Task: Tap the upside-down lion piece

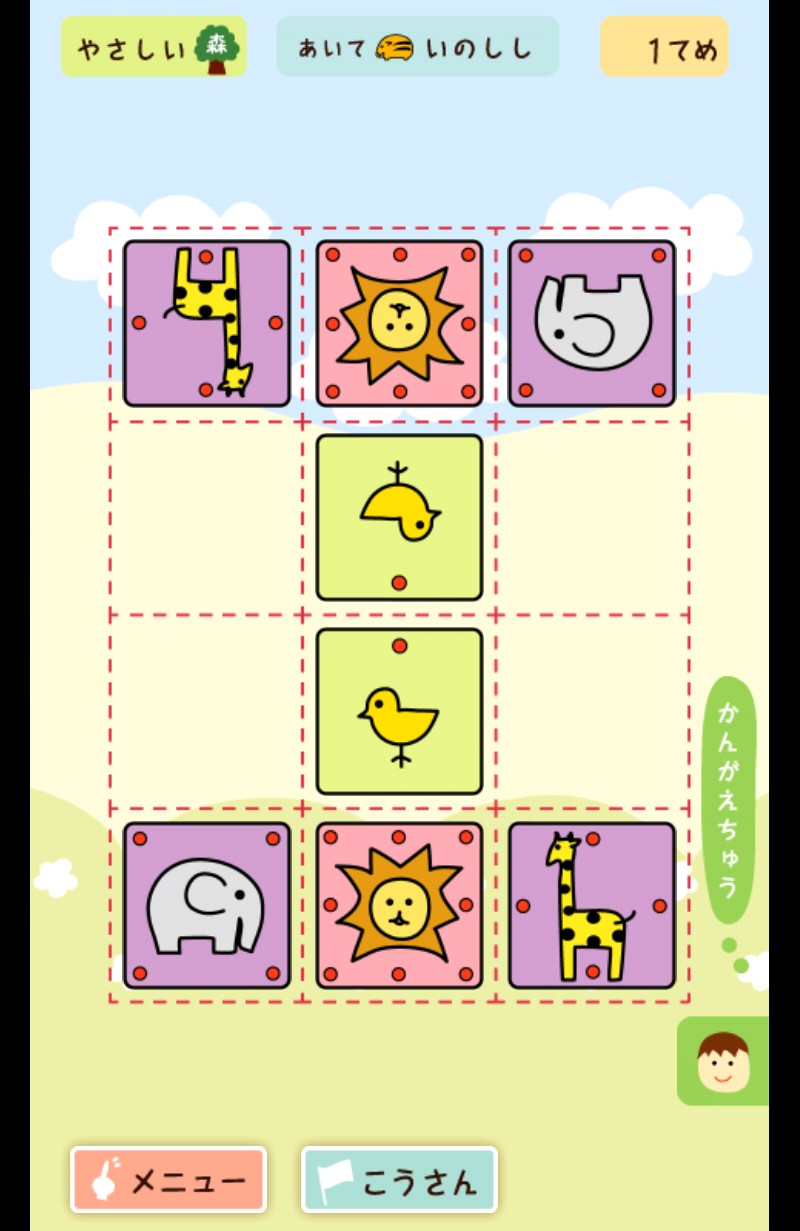Action: [400, 324]
